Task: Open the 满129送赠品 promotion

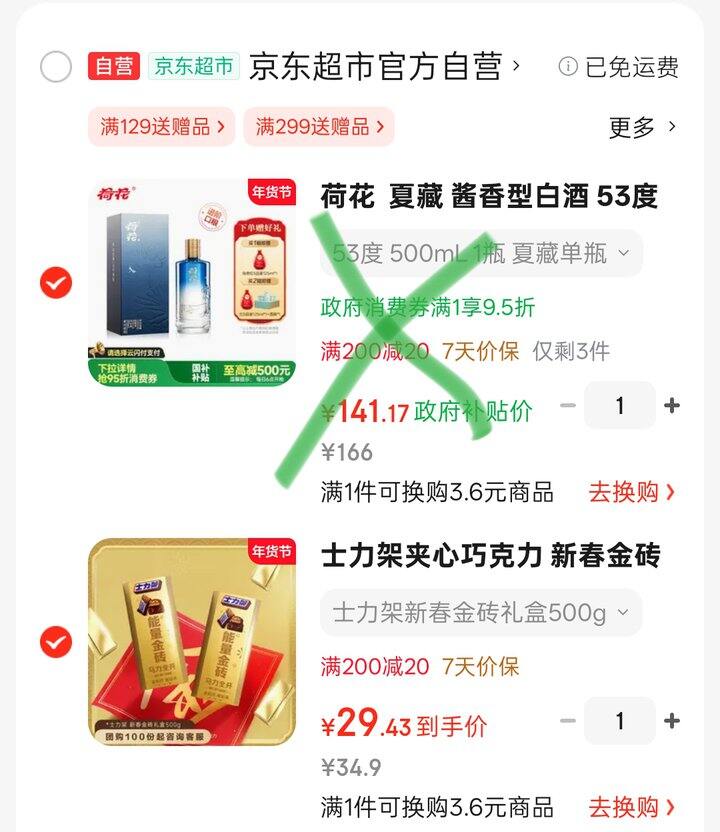Action: click(x=161, y=127)
